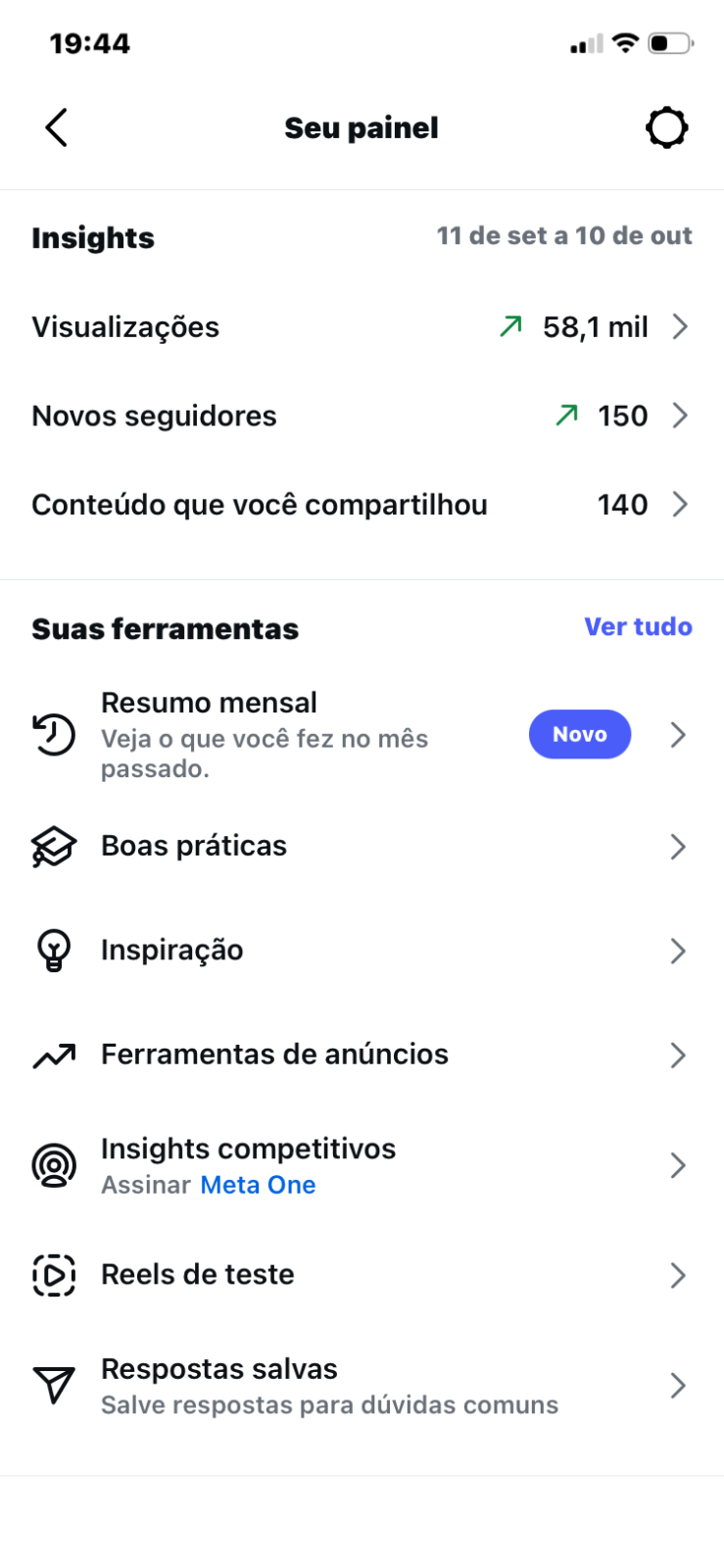
Task: Open Boas práticas
Action: 362,846
